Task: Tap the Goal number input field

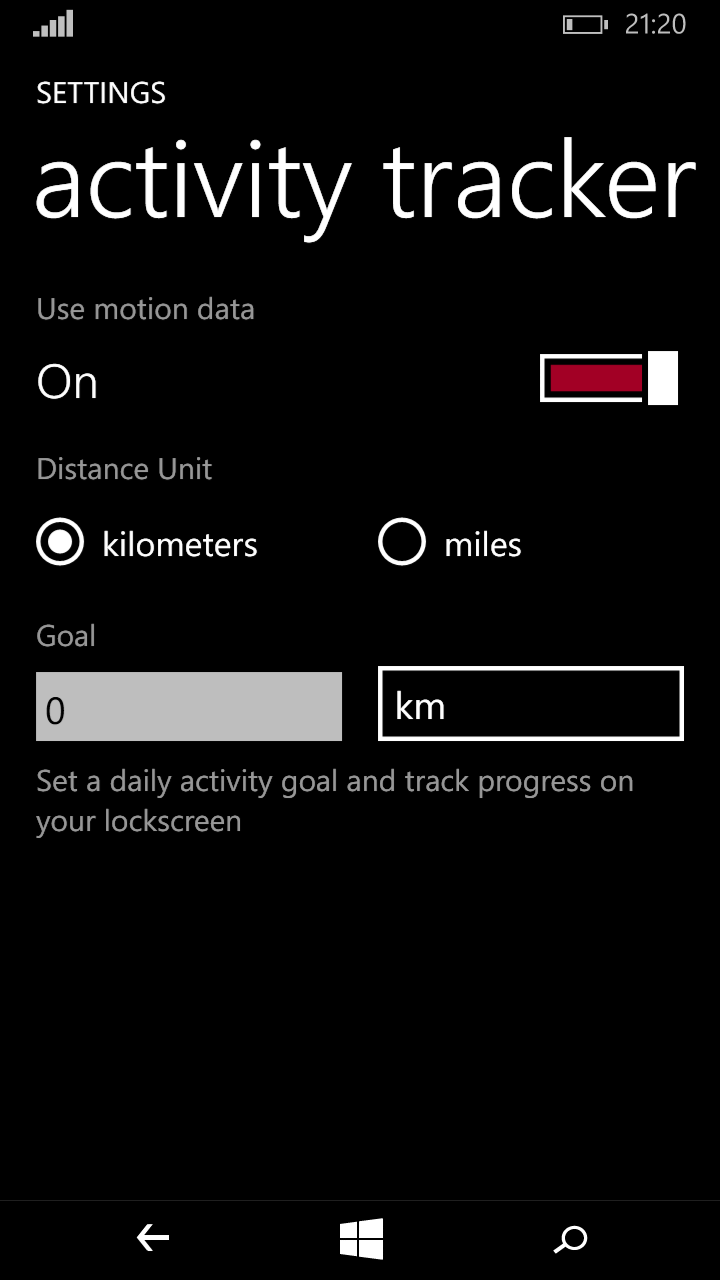Action: click(x=189, y=707)
